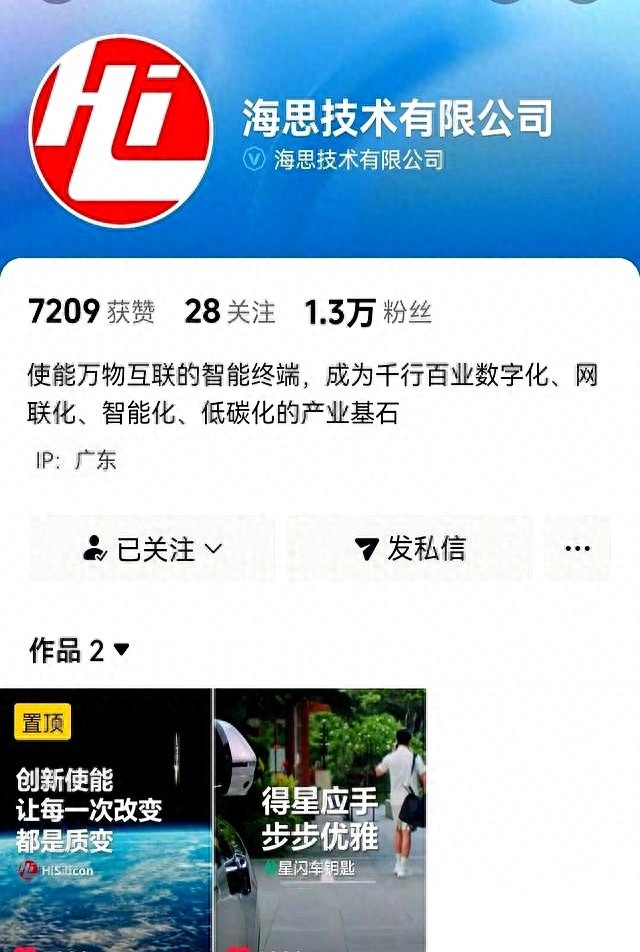Send a private message via 发私信
The width and height of the screenshot is (640, 952).
(x=410, y=549)
